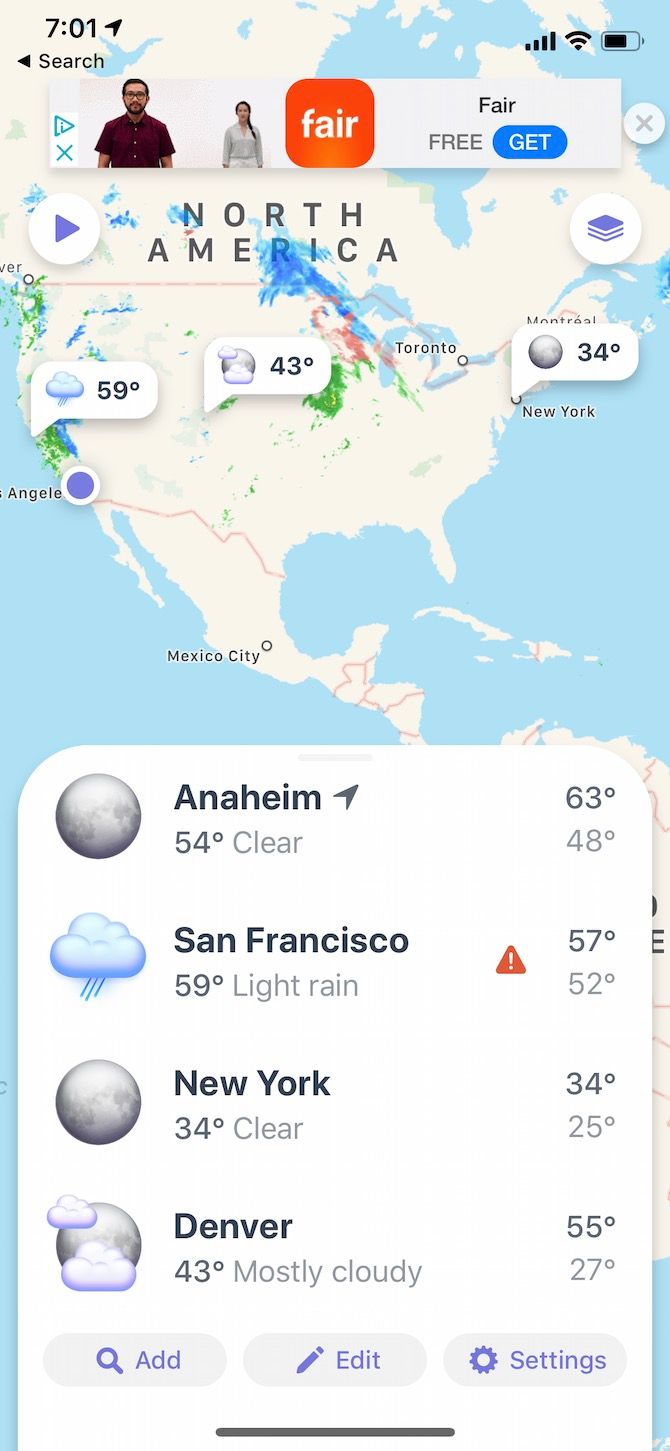The image size is (670, 1451).
Task: Edit the list of locations
Action: [x=335, y=1360]
